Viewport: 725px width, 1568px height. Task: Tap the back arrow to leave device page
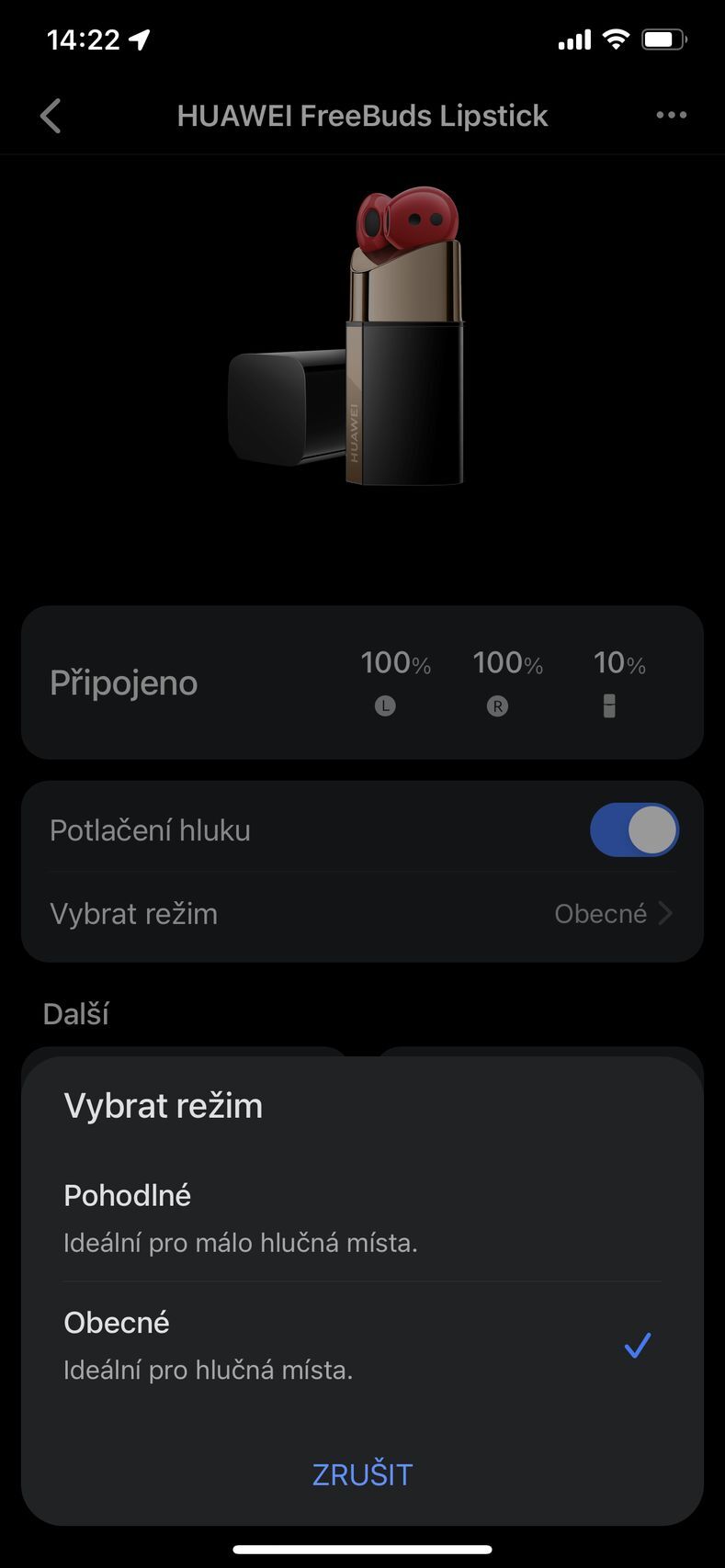[51, 116]
